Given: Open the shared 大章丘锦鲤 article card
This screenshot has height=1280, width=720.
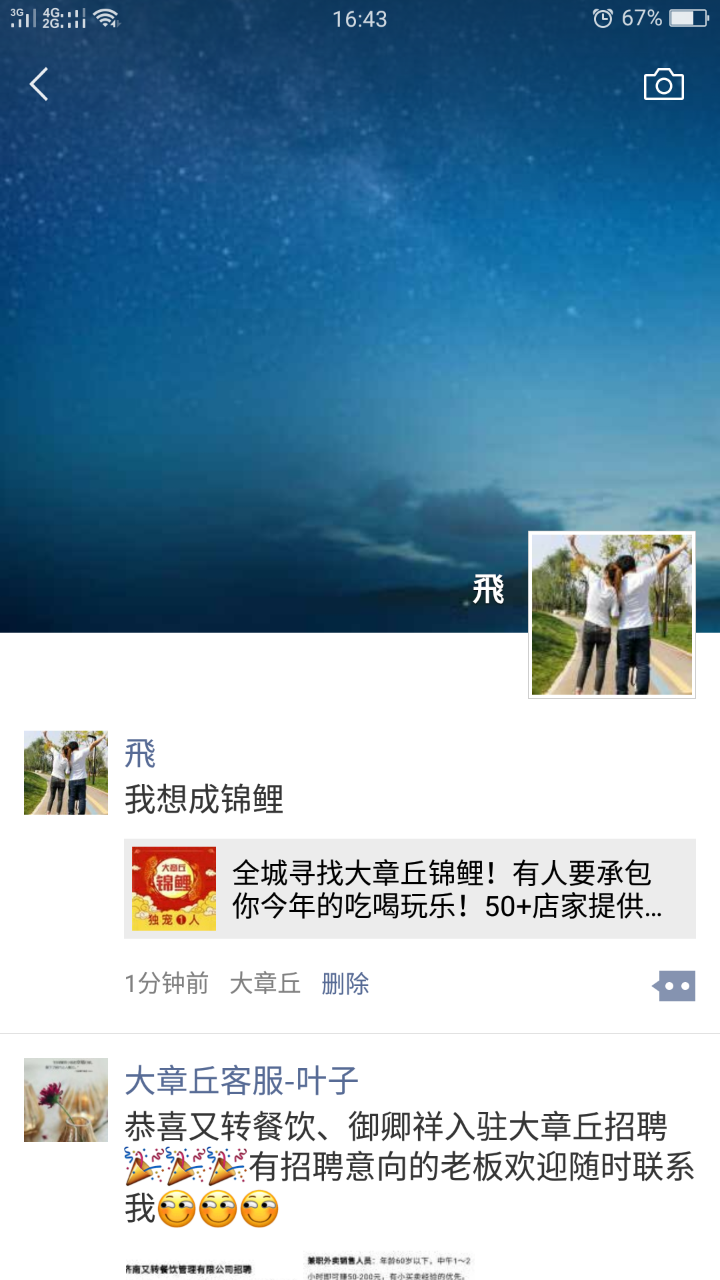Looking at the screenshot, I should pyautogui.click(x=410, y=888).
